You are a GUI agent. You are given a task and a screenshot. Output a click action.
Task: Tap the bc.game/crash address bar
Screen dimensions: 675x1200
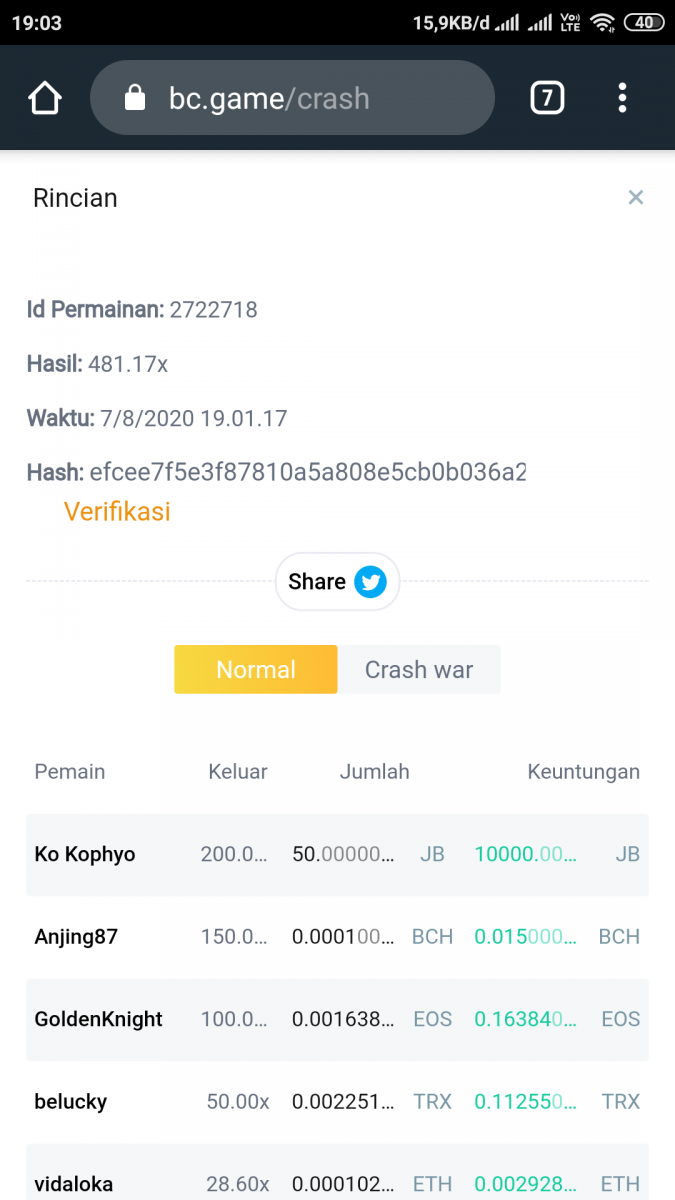point(292,98)
